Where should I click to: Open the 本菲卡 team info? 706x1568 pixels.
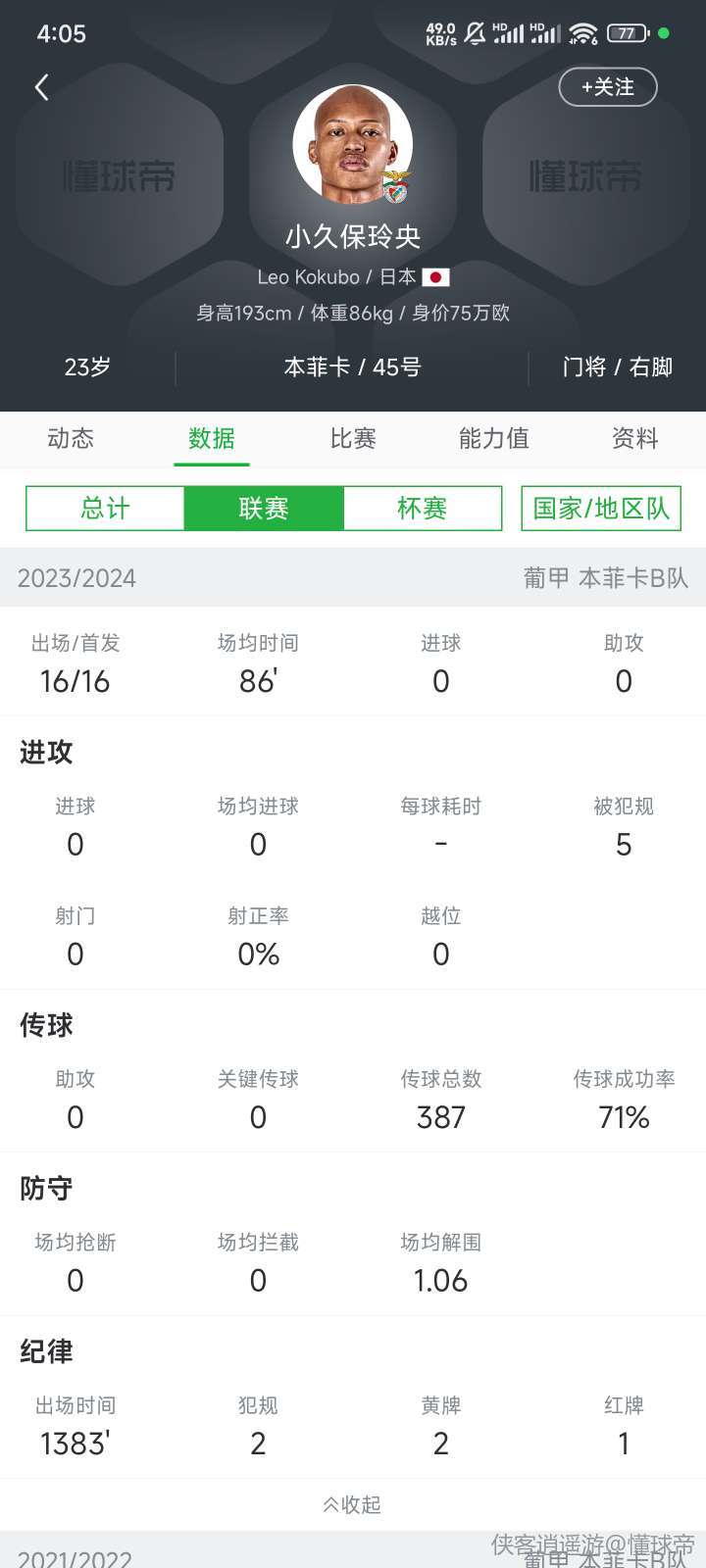[316, 367]
